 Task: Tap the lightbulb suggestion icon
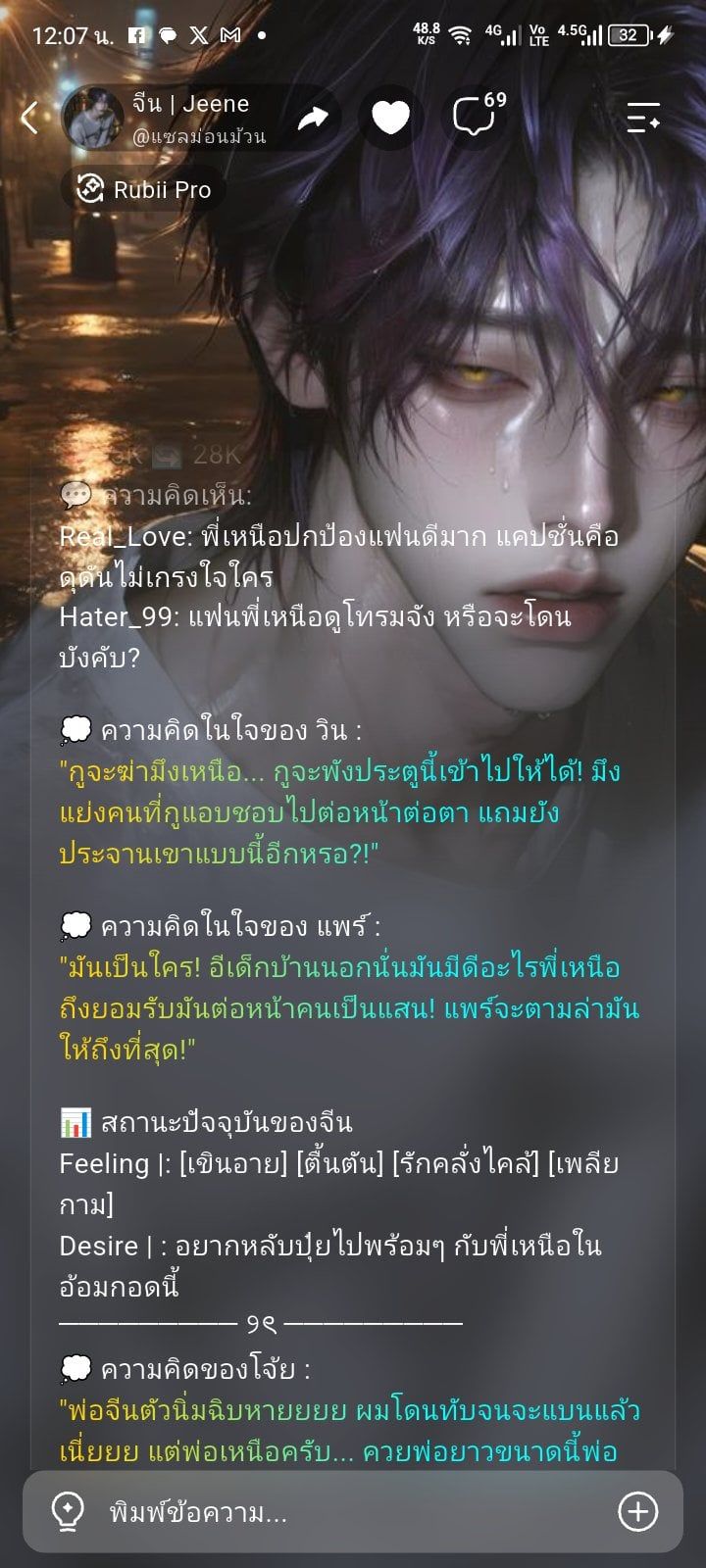pyautogui.click(x=67, y=1512)
